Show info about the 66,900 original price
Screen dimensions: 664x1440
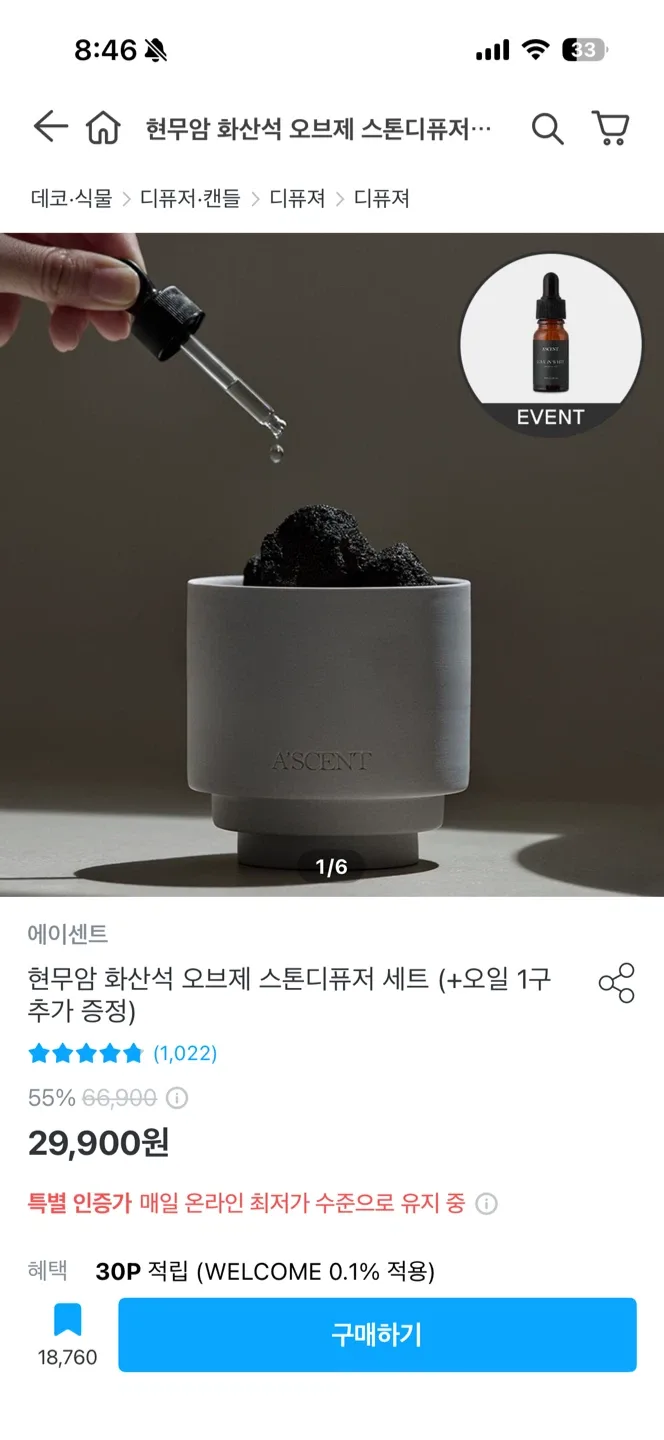point(177,1098)
